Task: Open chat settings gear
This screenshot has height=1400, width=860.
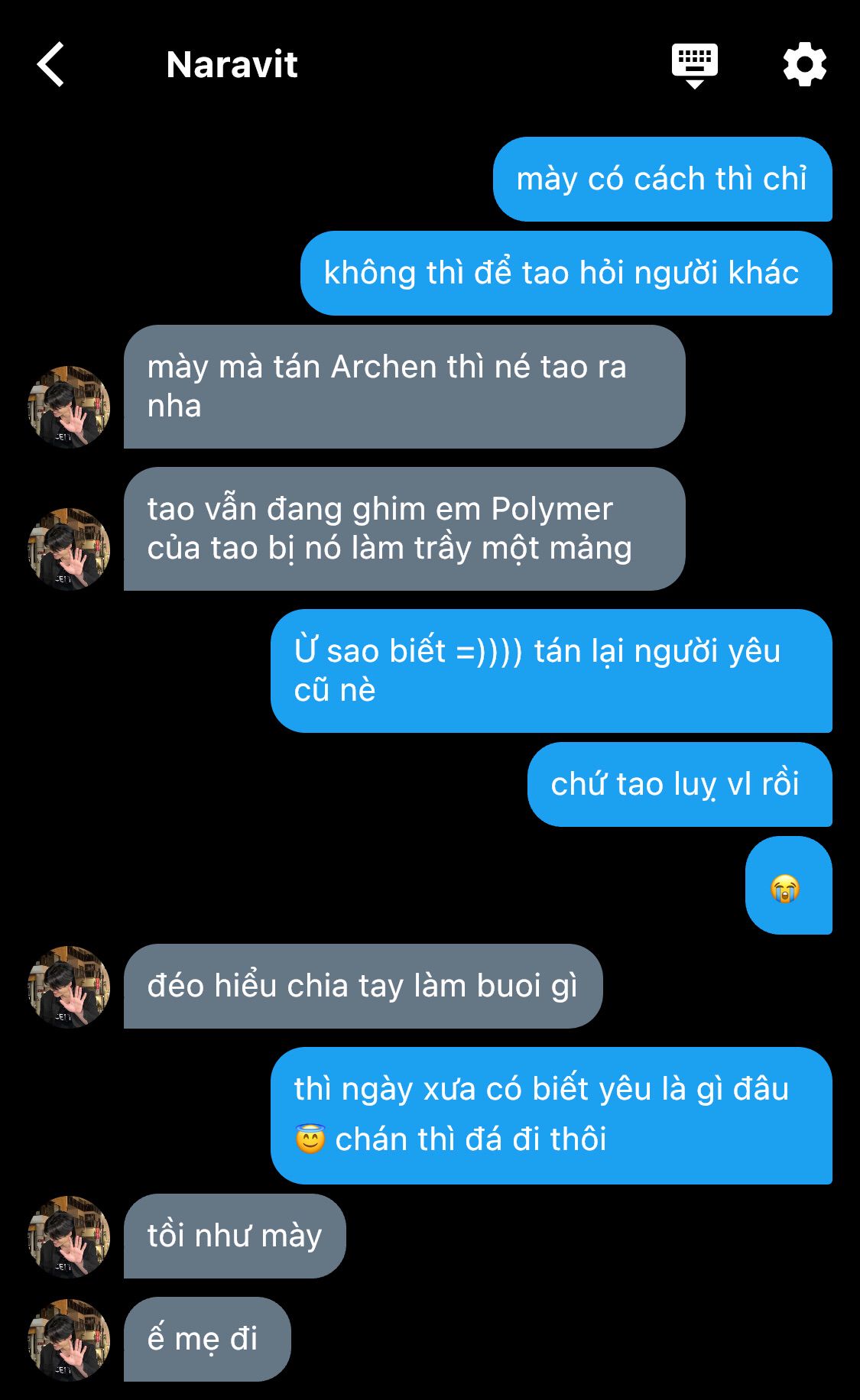Action: click(804, 64)
